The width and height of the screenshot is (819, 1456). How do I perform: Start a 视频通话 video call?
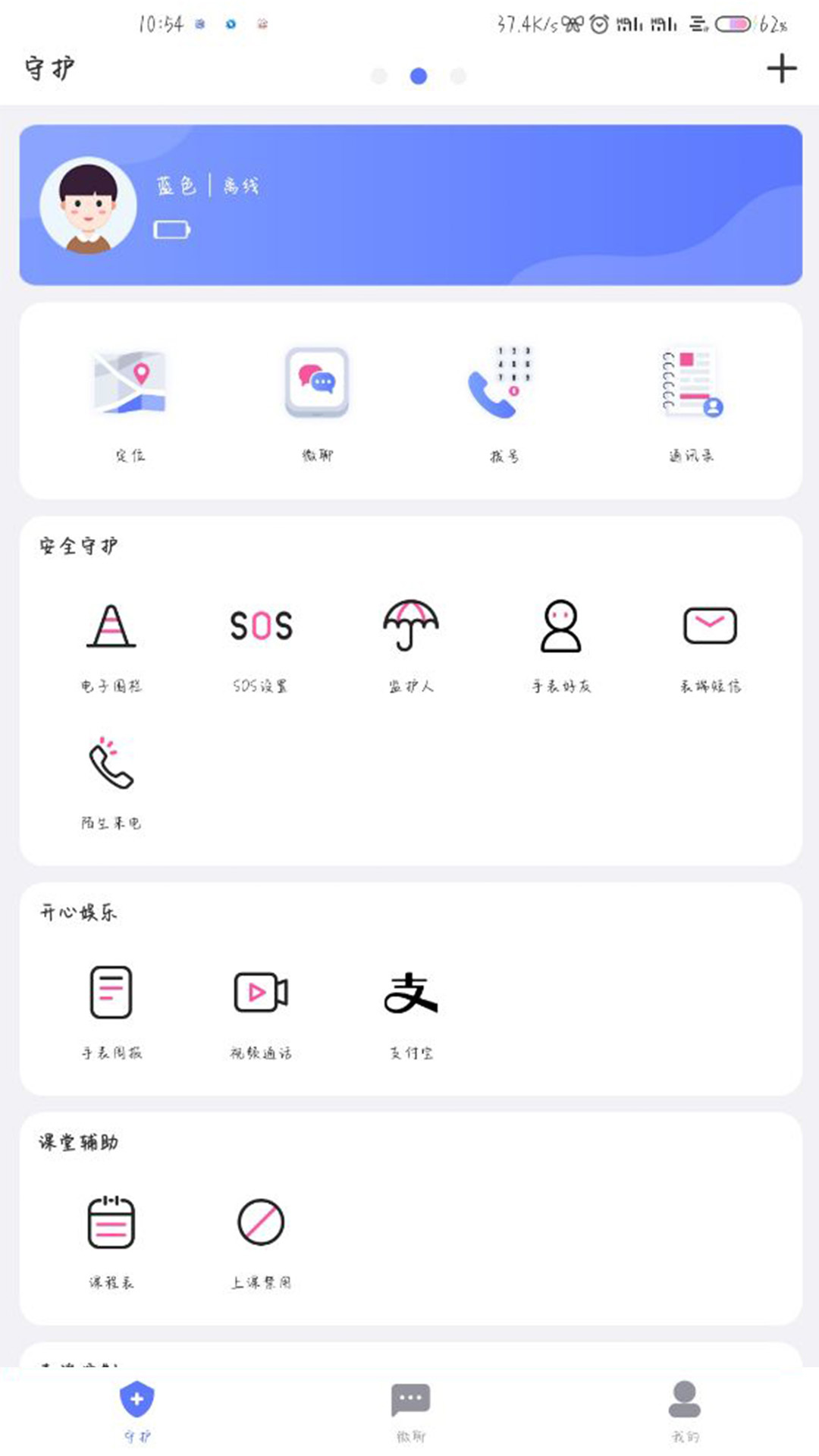tap(262, 993)
